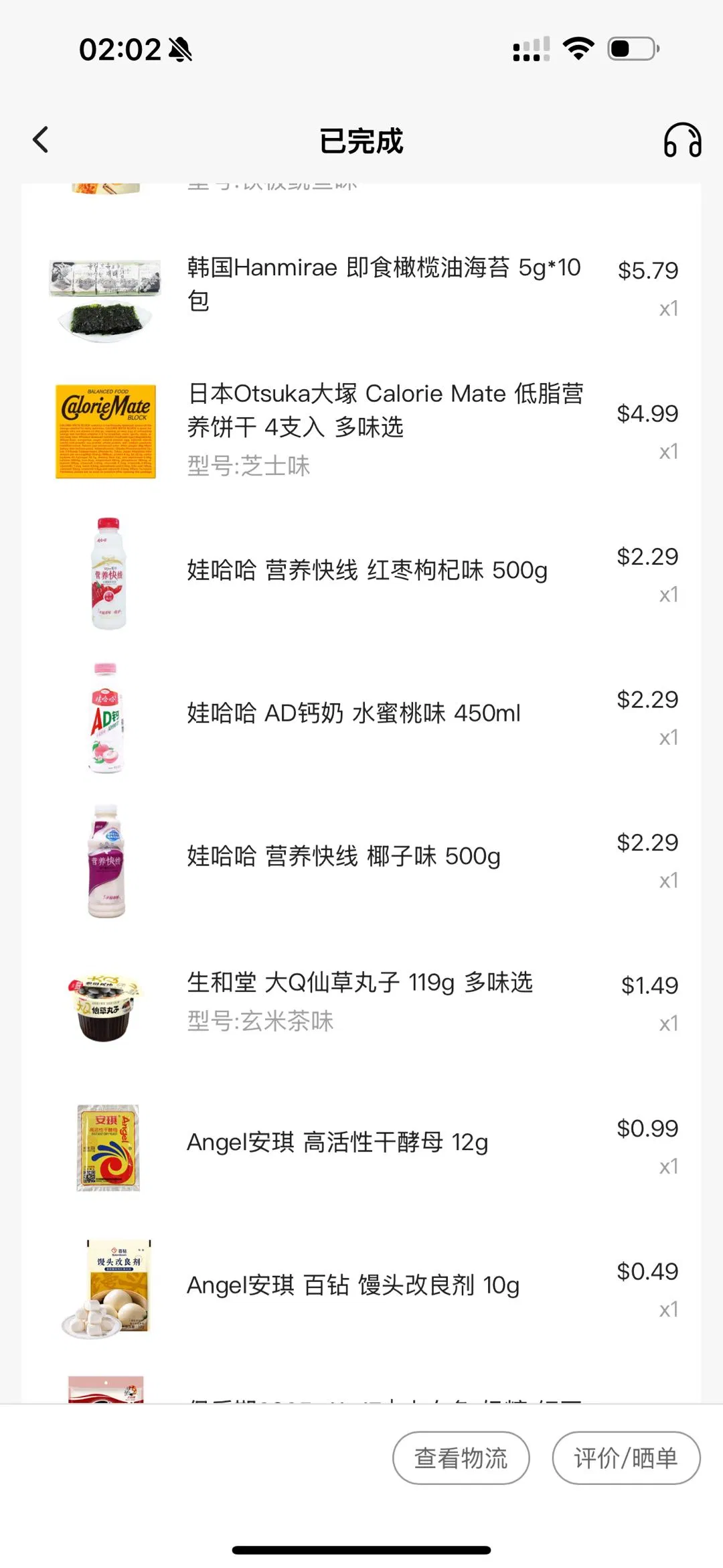The image size is (723, 1568).
Task: Open 生和堂 大Q仙草丸子 item
Action: pos(359,983)
